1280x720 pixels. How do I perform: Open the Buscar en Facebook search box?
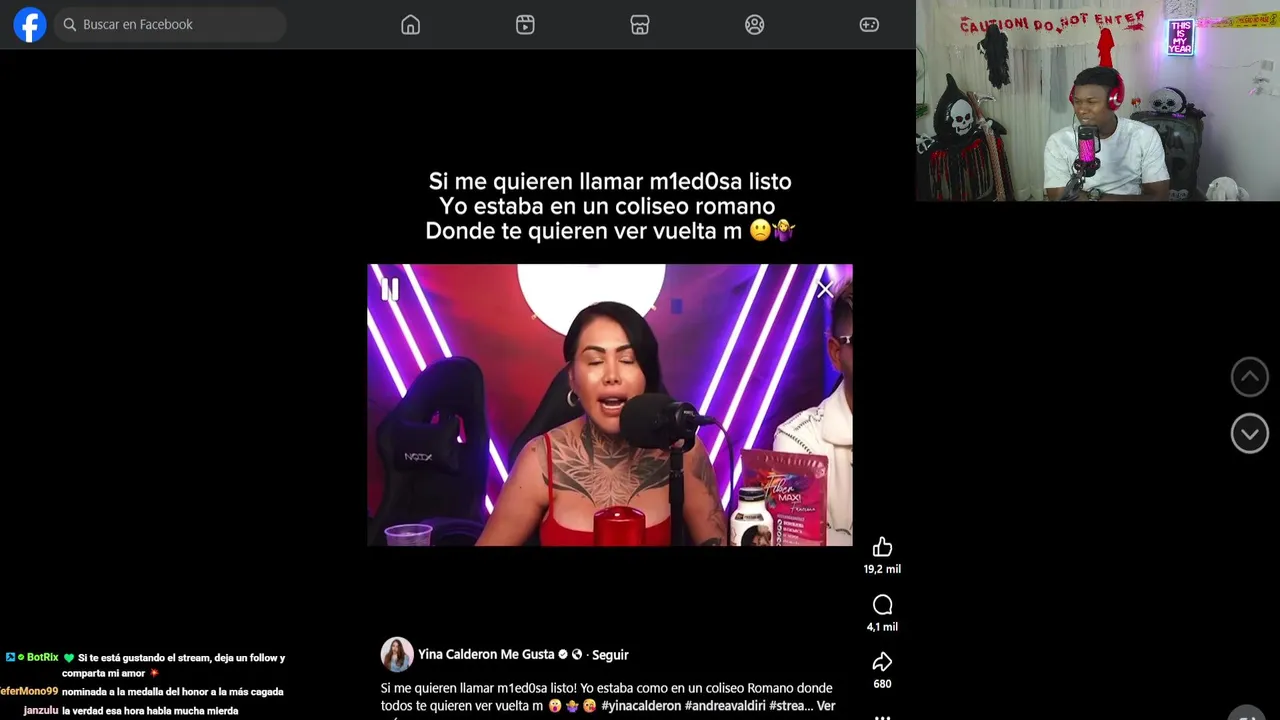pyautogui.click(x=170, y=25)
